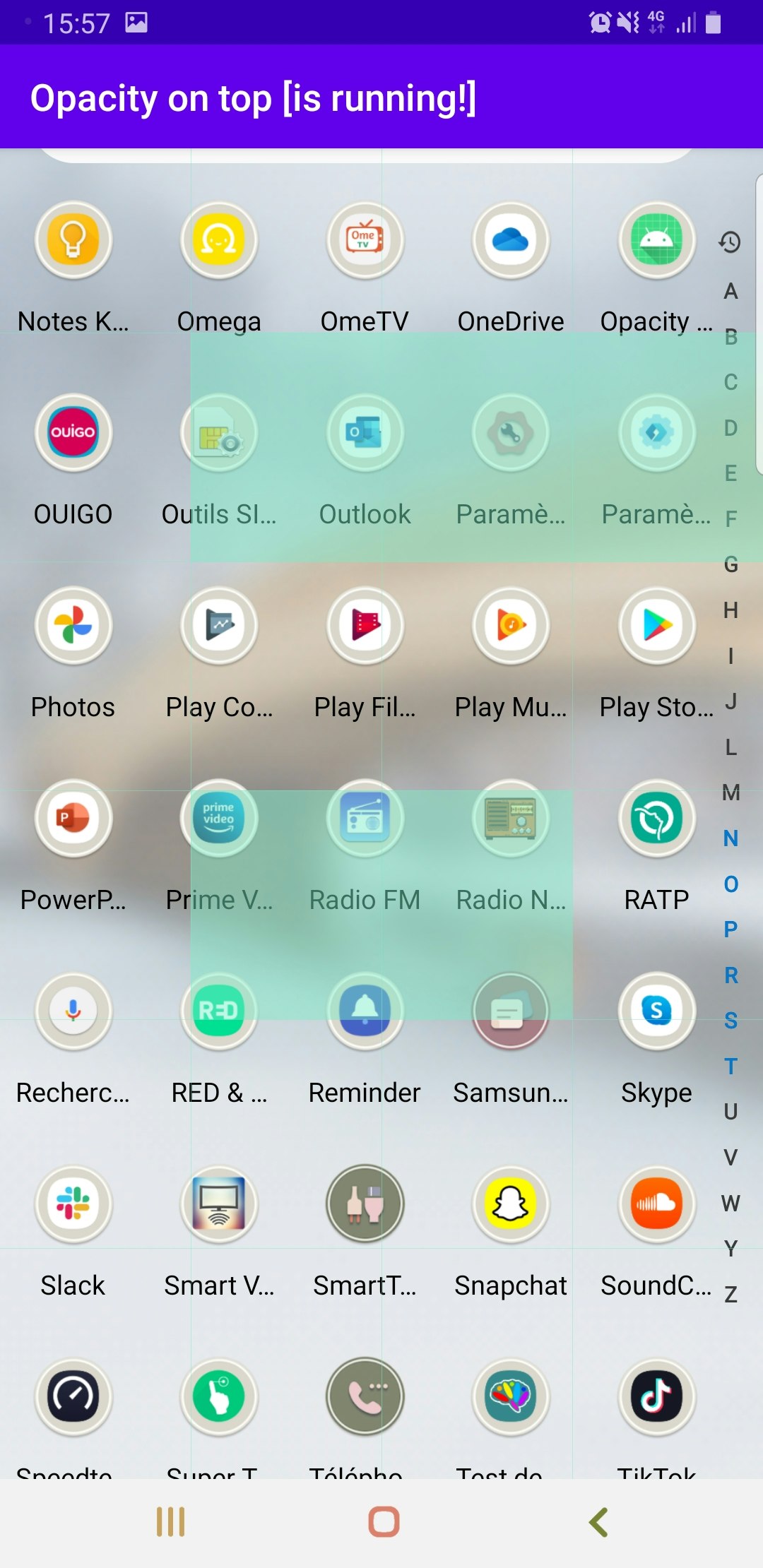Viewport: 763px width, 1568px height.
Task: Start Prime Video
Action: (x=218, y=819)
